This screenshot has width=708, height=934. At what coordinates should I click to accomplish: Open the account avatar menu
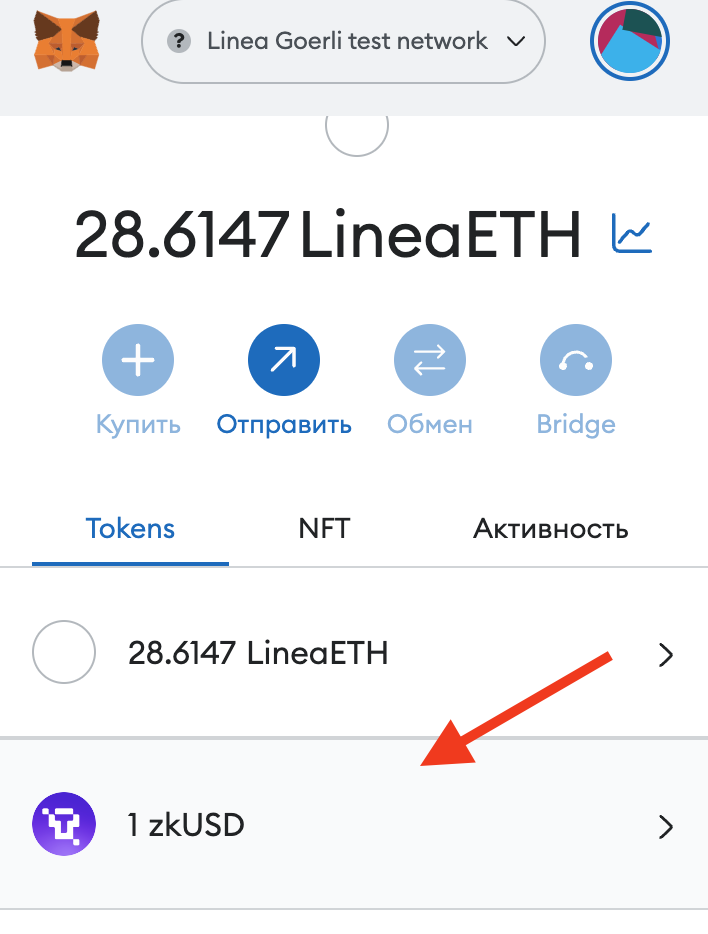click(x=630, y=42)
